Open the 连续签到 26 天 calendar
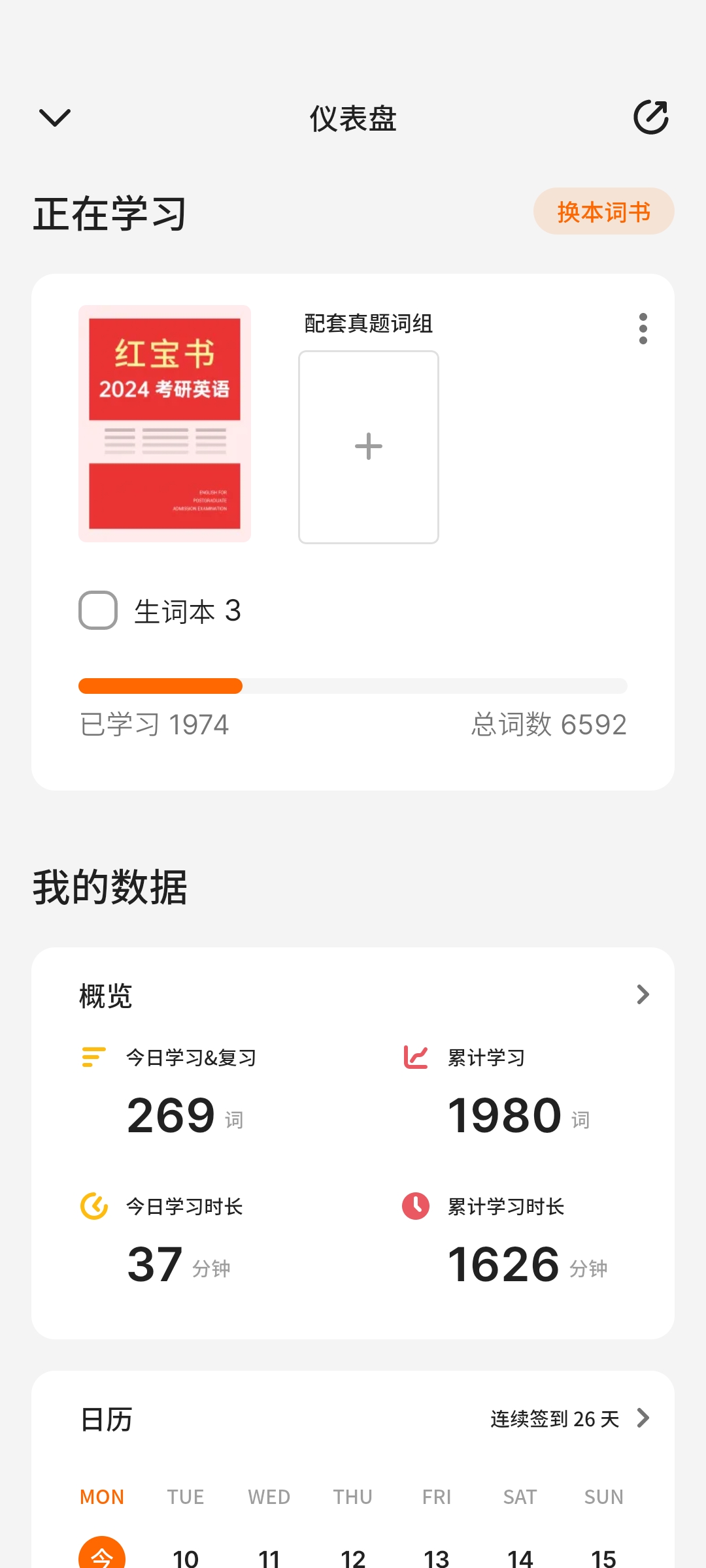This screenshot has height=1568, width=706. click(569, 1418)
